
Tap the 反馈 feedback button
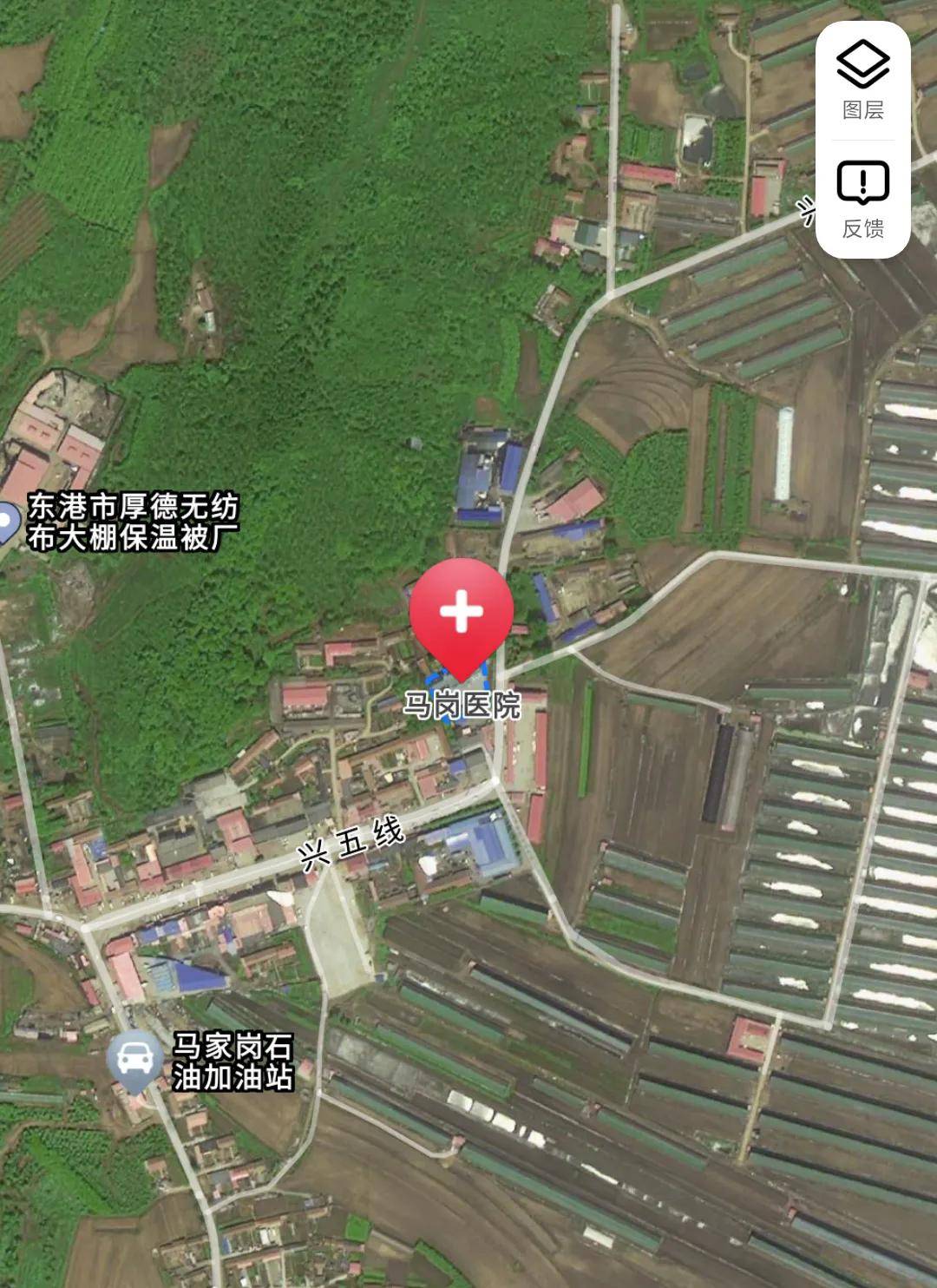coord(862,200)
